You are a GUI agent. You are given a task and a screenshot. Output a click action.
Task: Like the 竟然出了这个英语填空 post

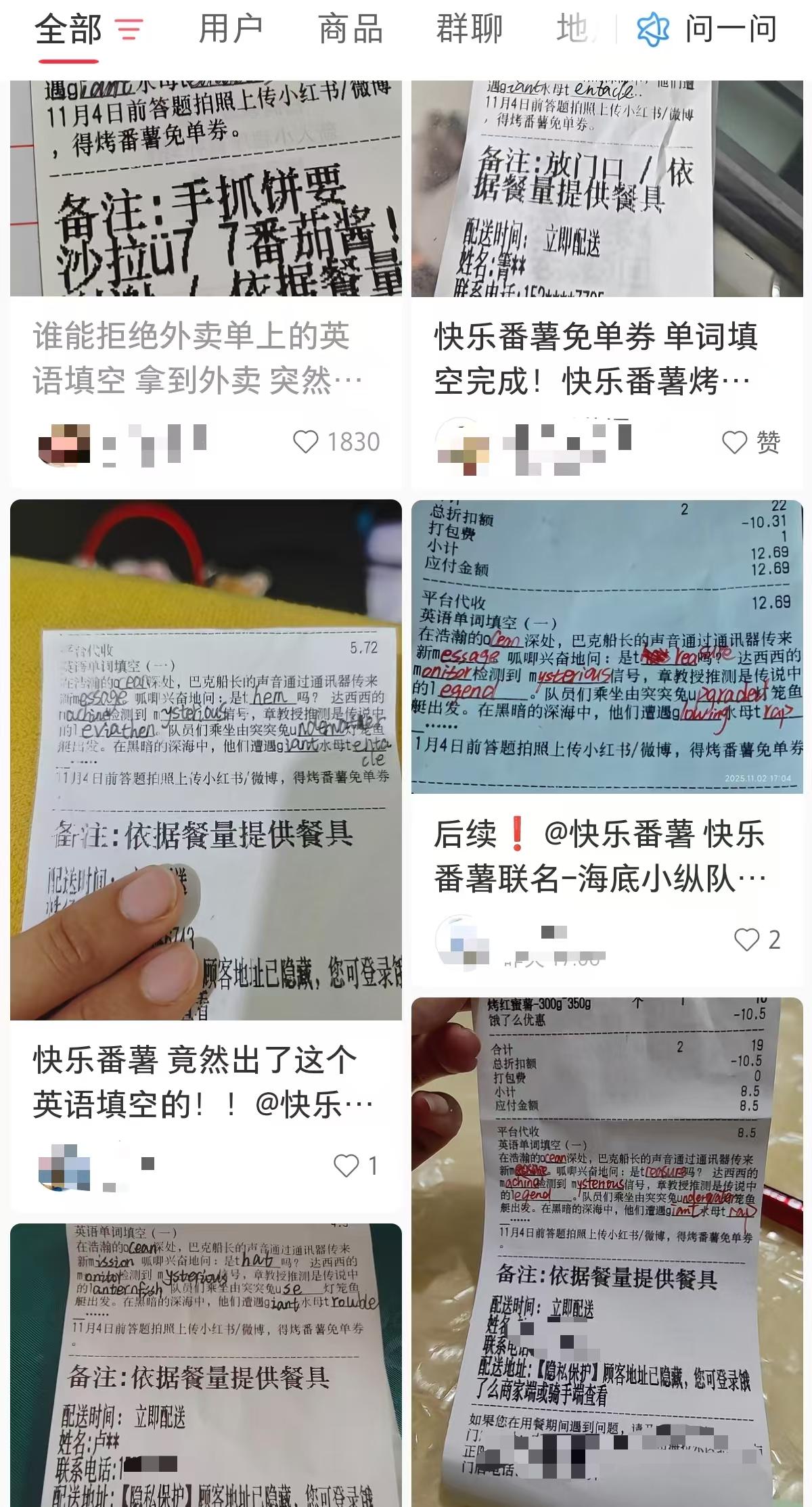(346, 1165)
